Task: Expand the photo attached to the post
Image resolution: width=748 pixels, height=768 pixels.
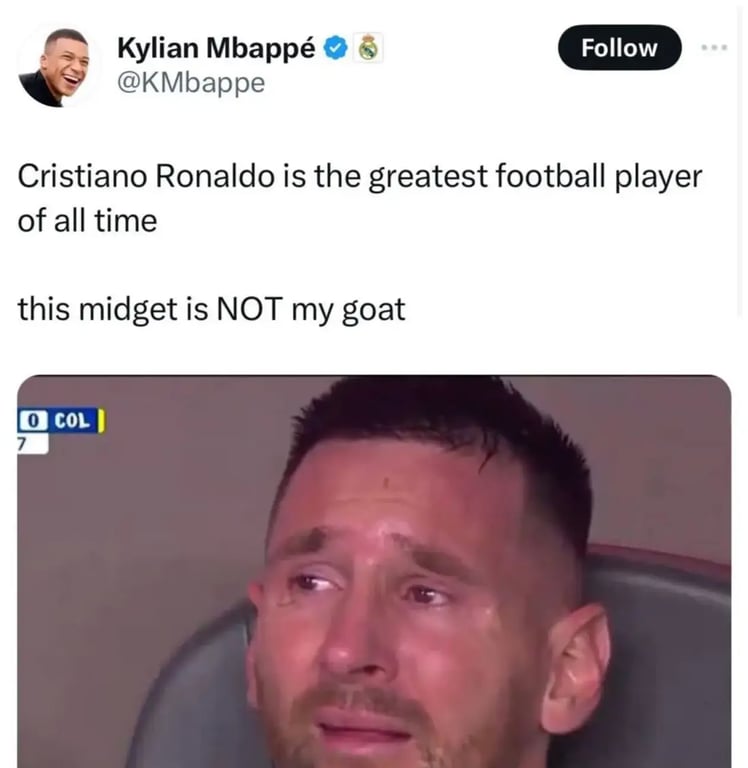Action: [x=374, y=570]
